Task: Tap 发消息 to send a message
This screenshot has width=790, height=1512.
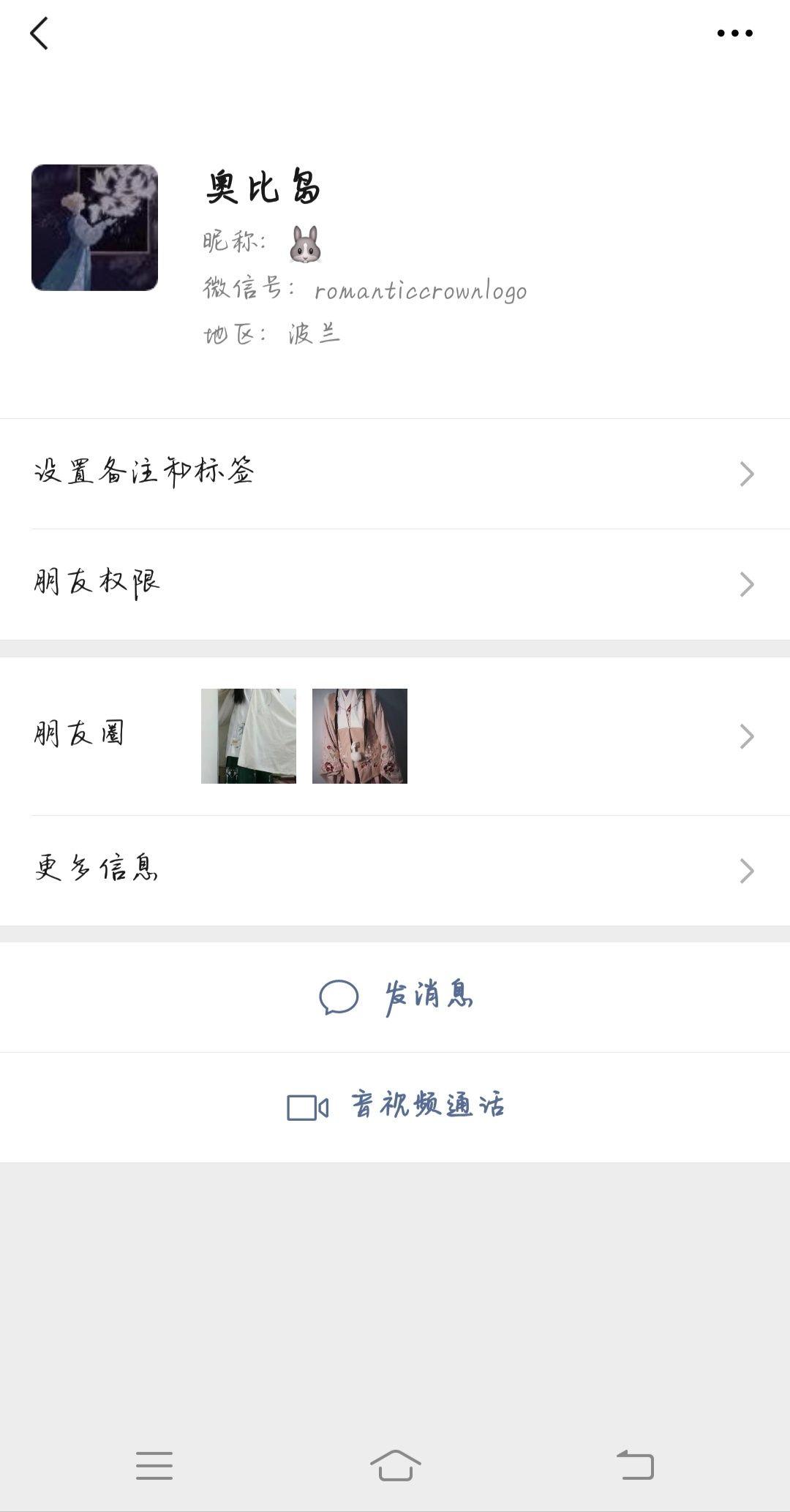Action: click(396, 997)
